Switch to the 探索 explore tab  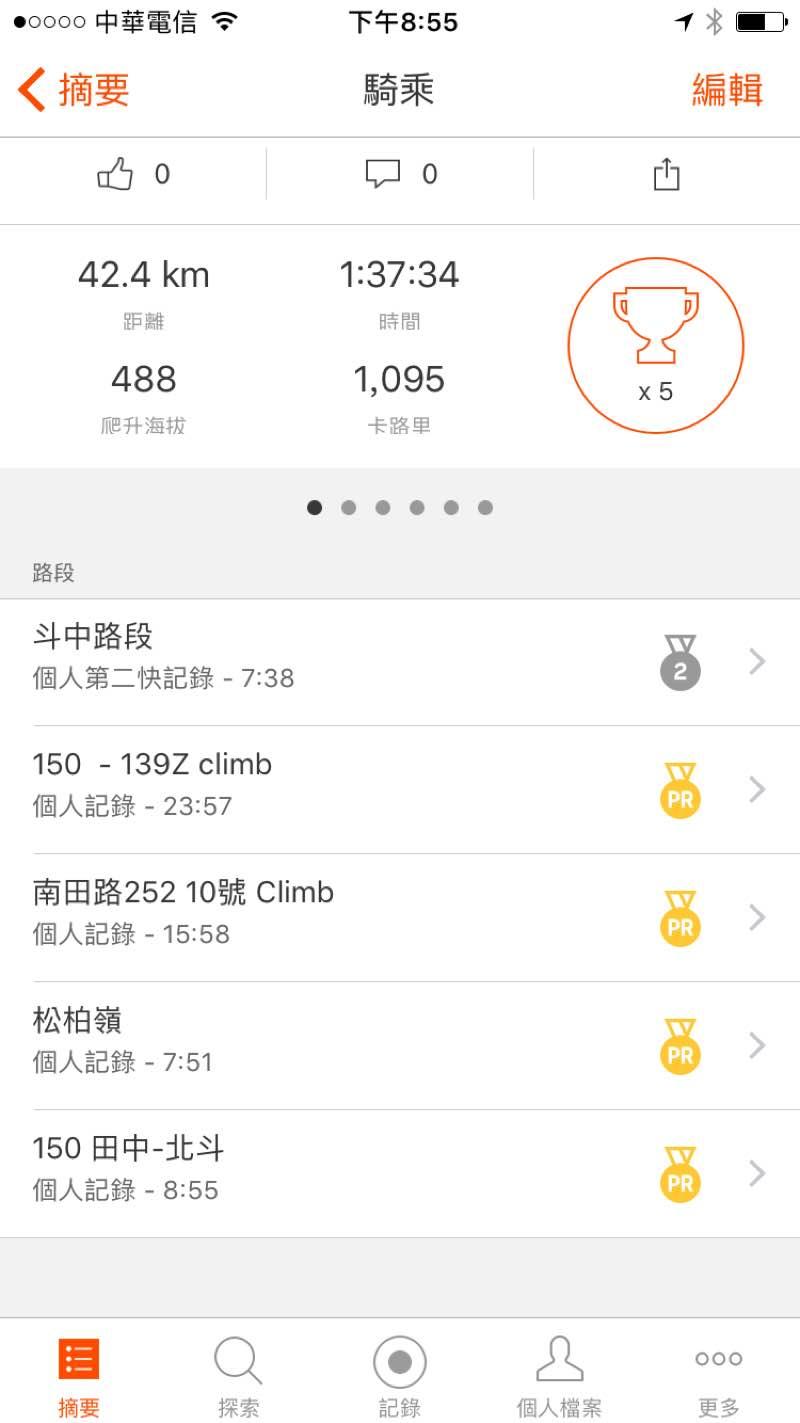tap(238, 1375)
